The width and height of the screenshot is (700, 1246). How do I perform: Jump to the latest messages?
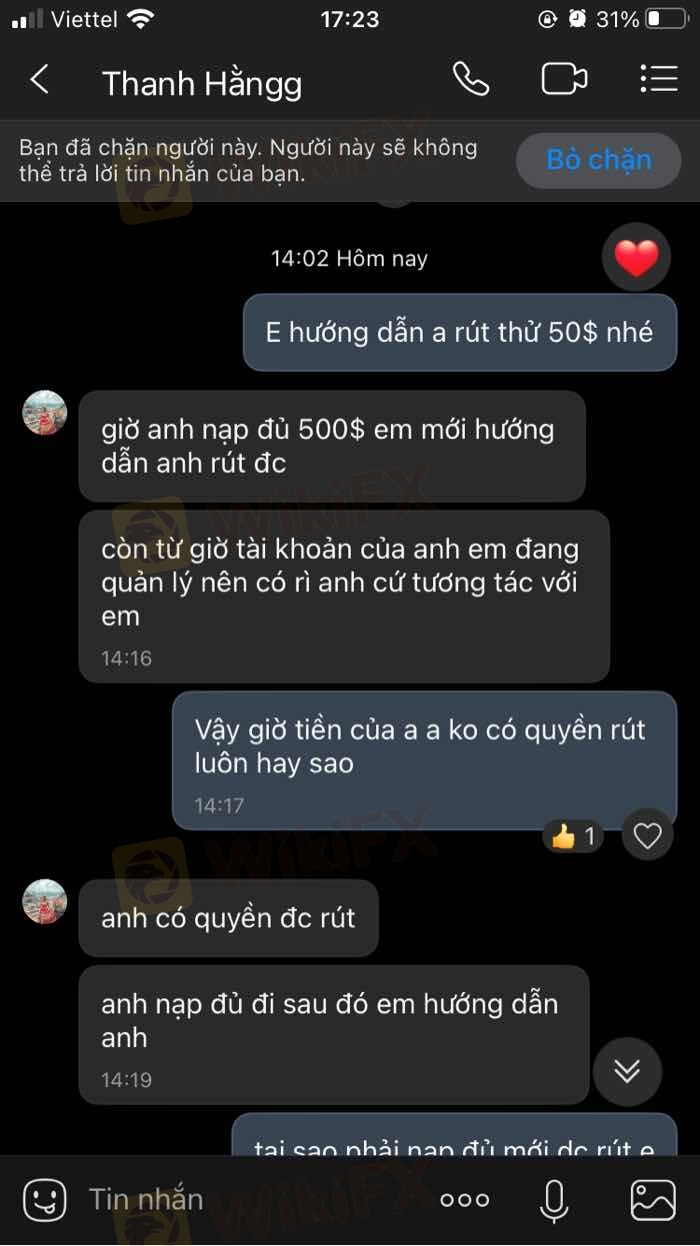627,1072
